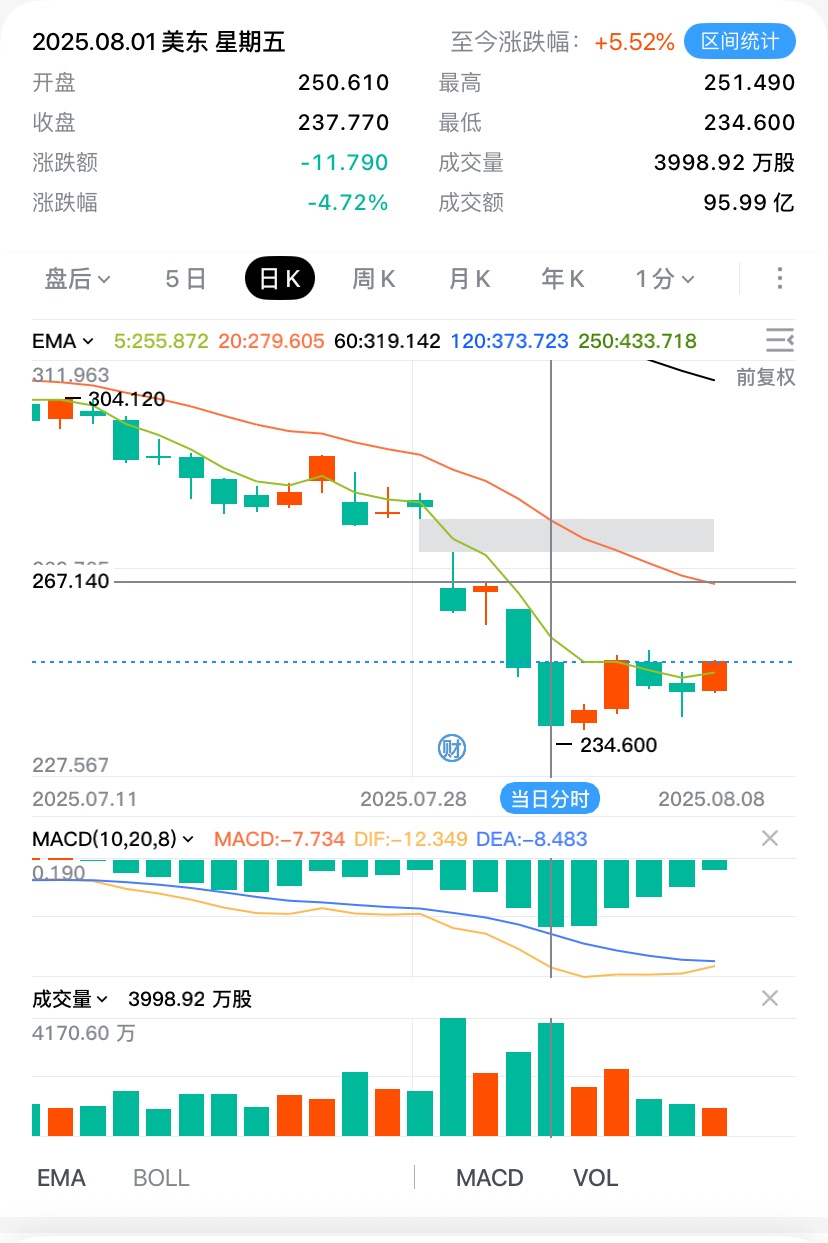Open the 区间统计 interval statistics button
The image size is (828, 1243).
(739, 41)
